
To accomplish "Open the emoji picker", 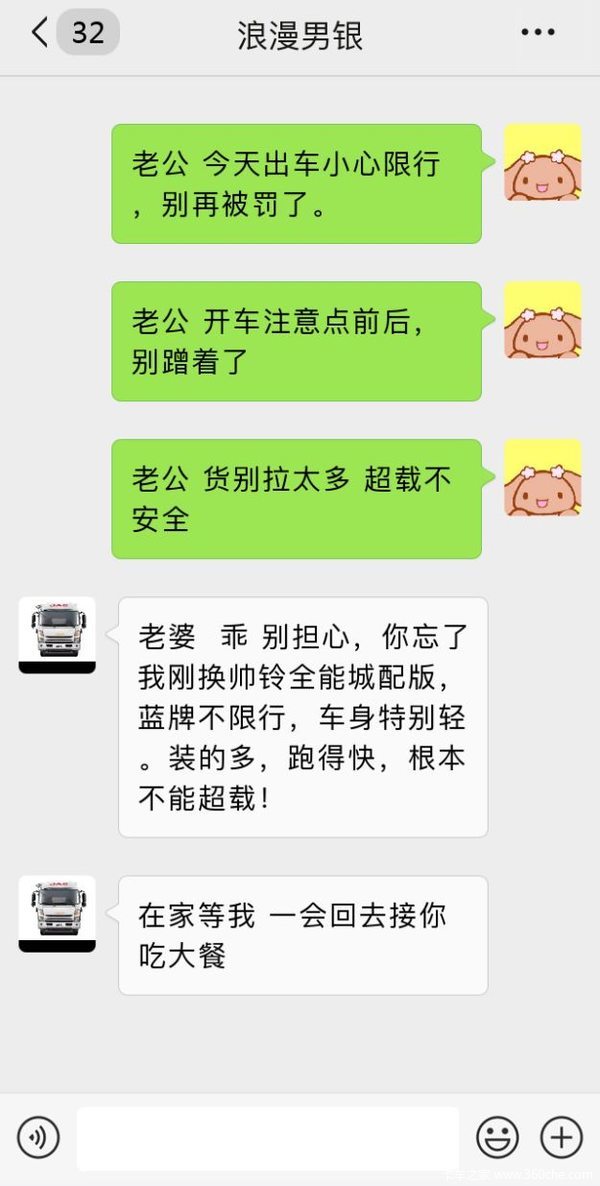I will 497,1137.
